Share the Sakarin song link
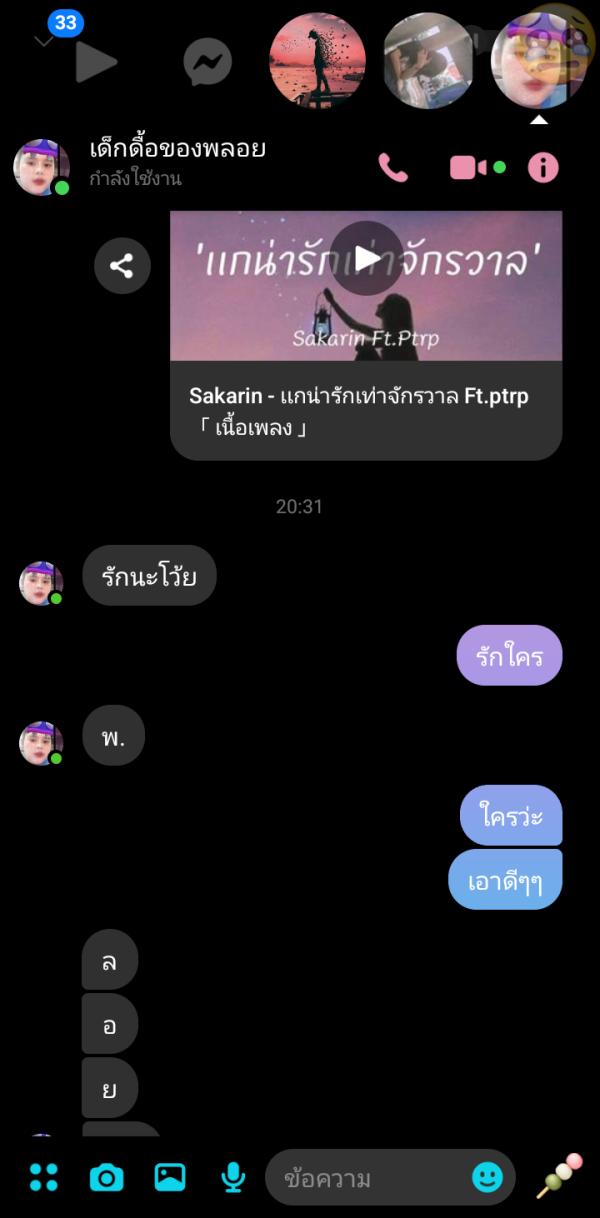Screen dimensions: 600x1218 point(122,266)
